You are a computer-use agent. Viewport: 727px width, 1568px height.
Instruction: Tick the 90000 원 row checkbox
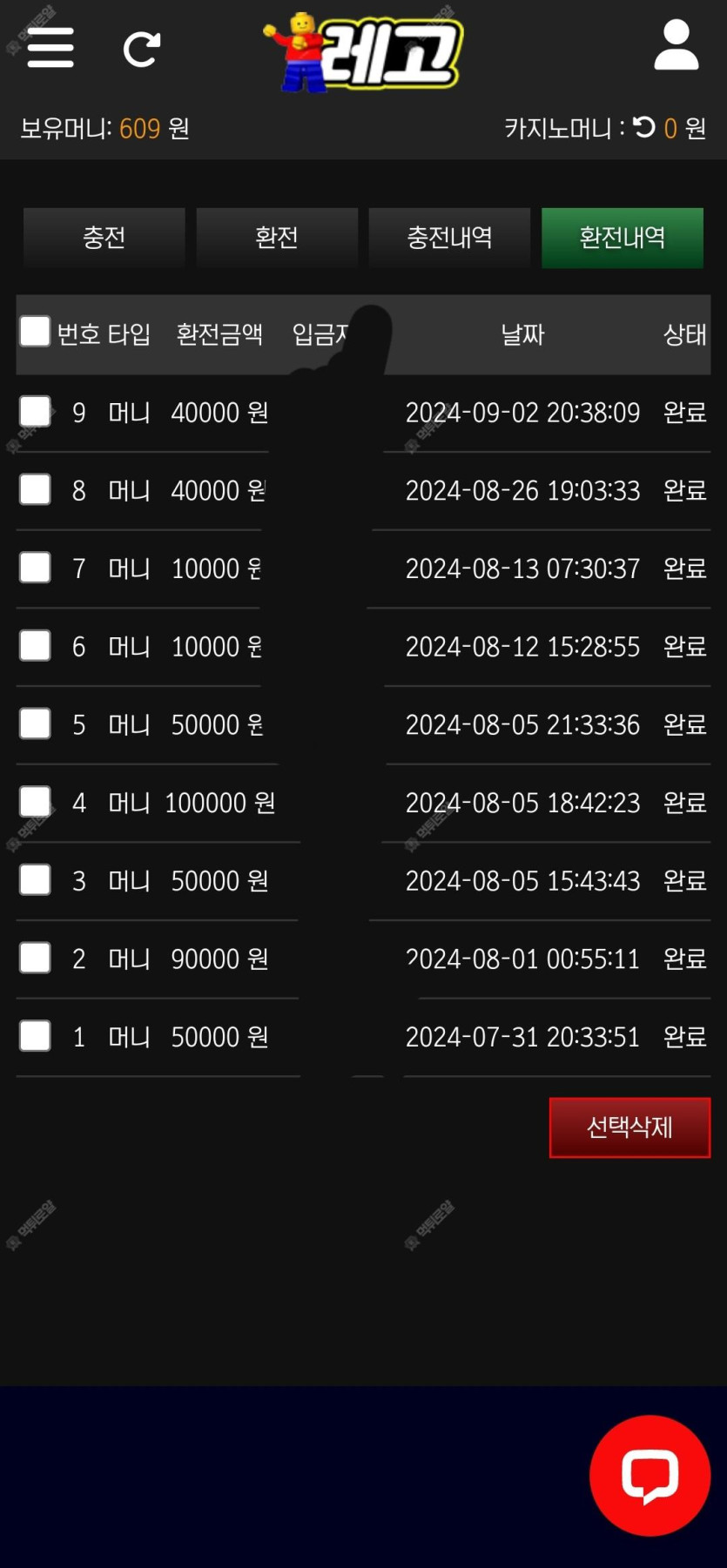coord(35,958)
